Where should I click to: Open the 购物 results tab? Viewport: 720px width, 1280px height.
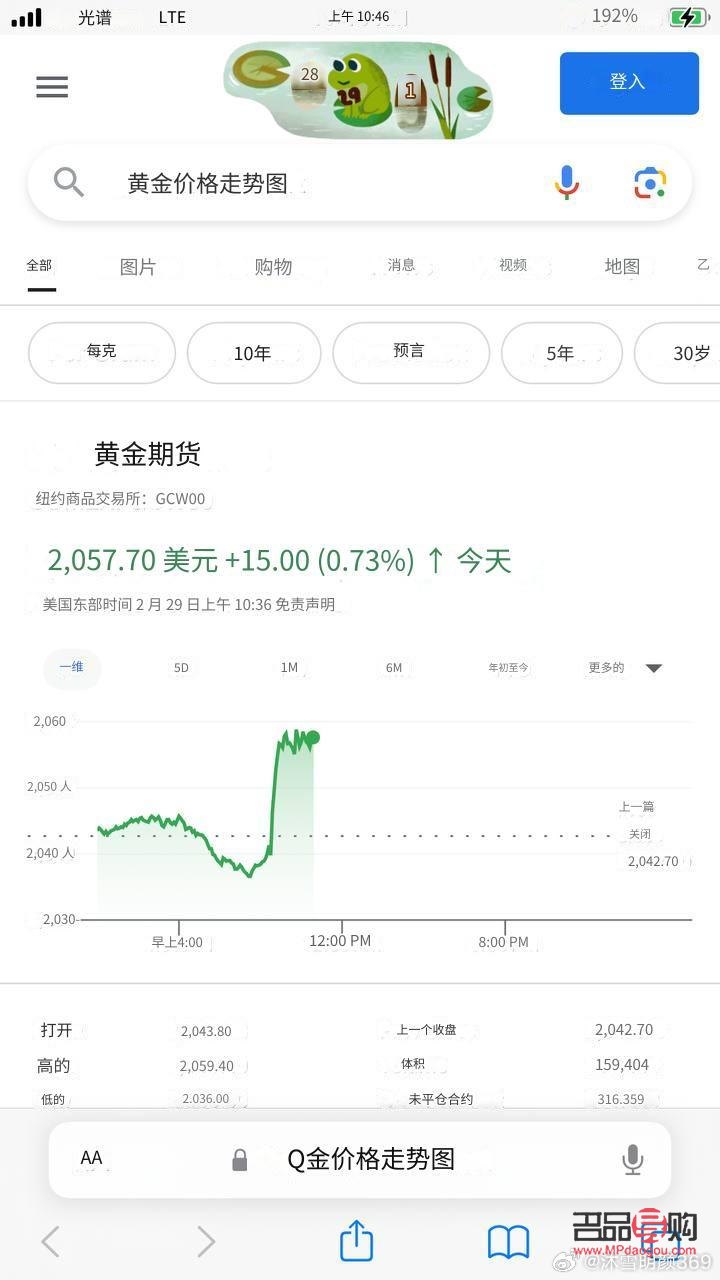point(272,266)
